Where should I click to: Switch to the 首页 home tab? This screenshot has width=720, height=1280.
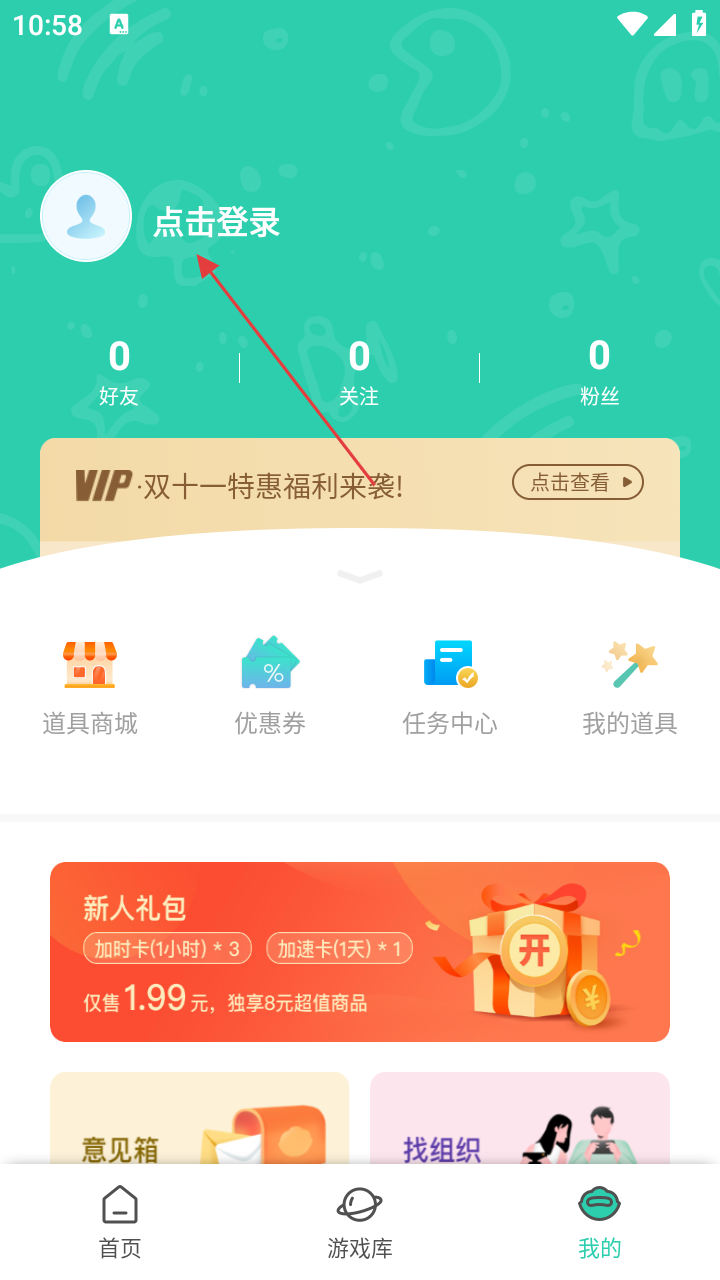(x=120, y=1221)
